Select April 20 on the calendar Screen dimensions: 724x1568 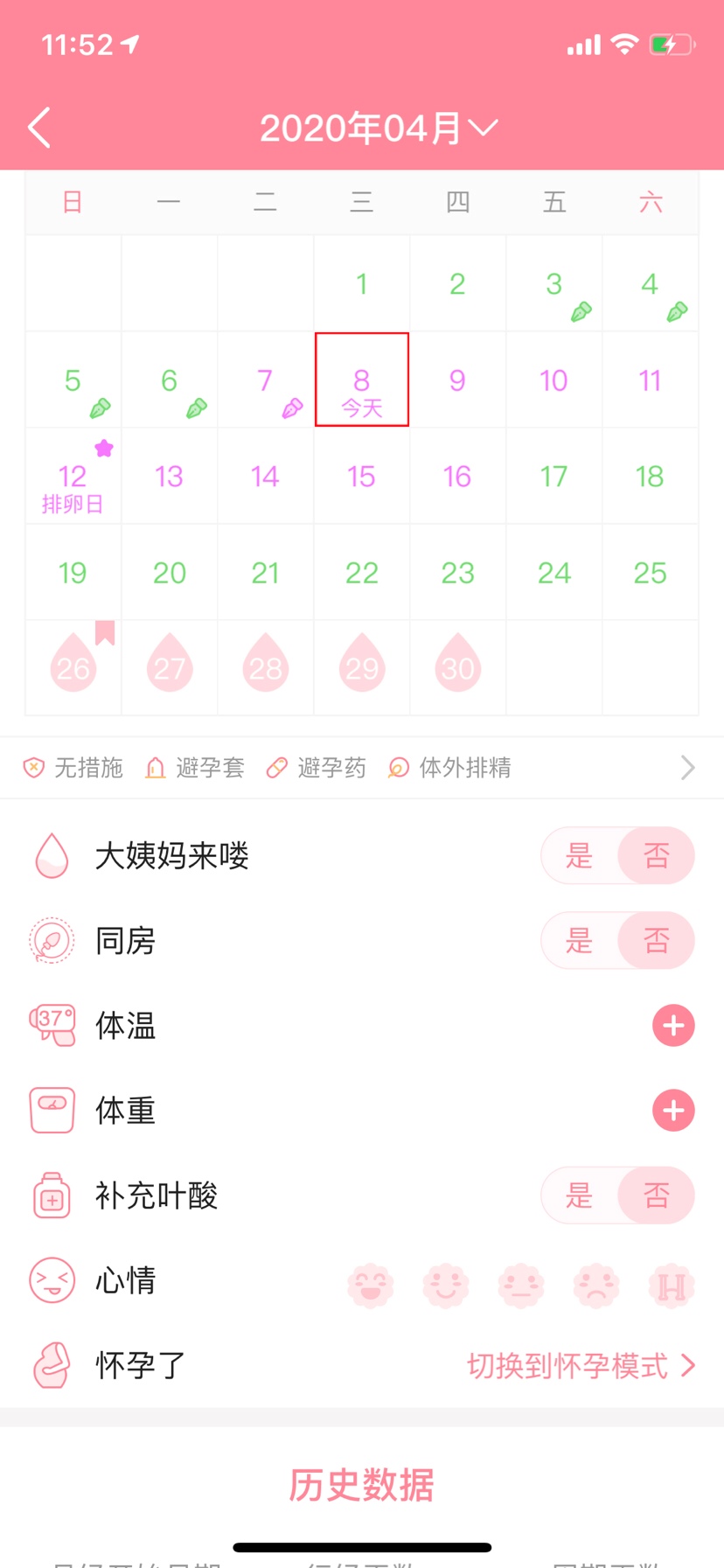pos(170,573)
